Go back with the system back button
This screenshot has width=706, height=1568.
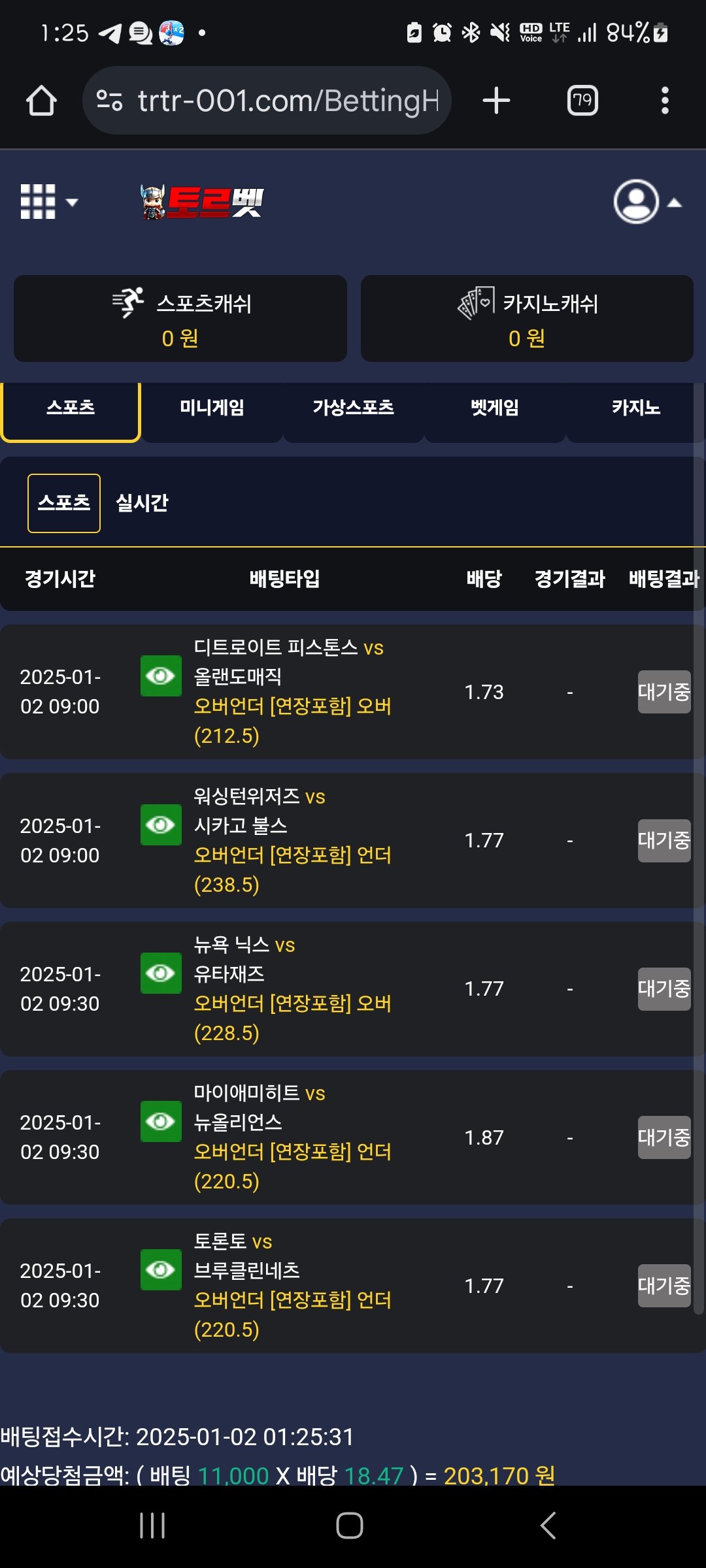pyautogui.click(x=548, y=1526)
